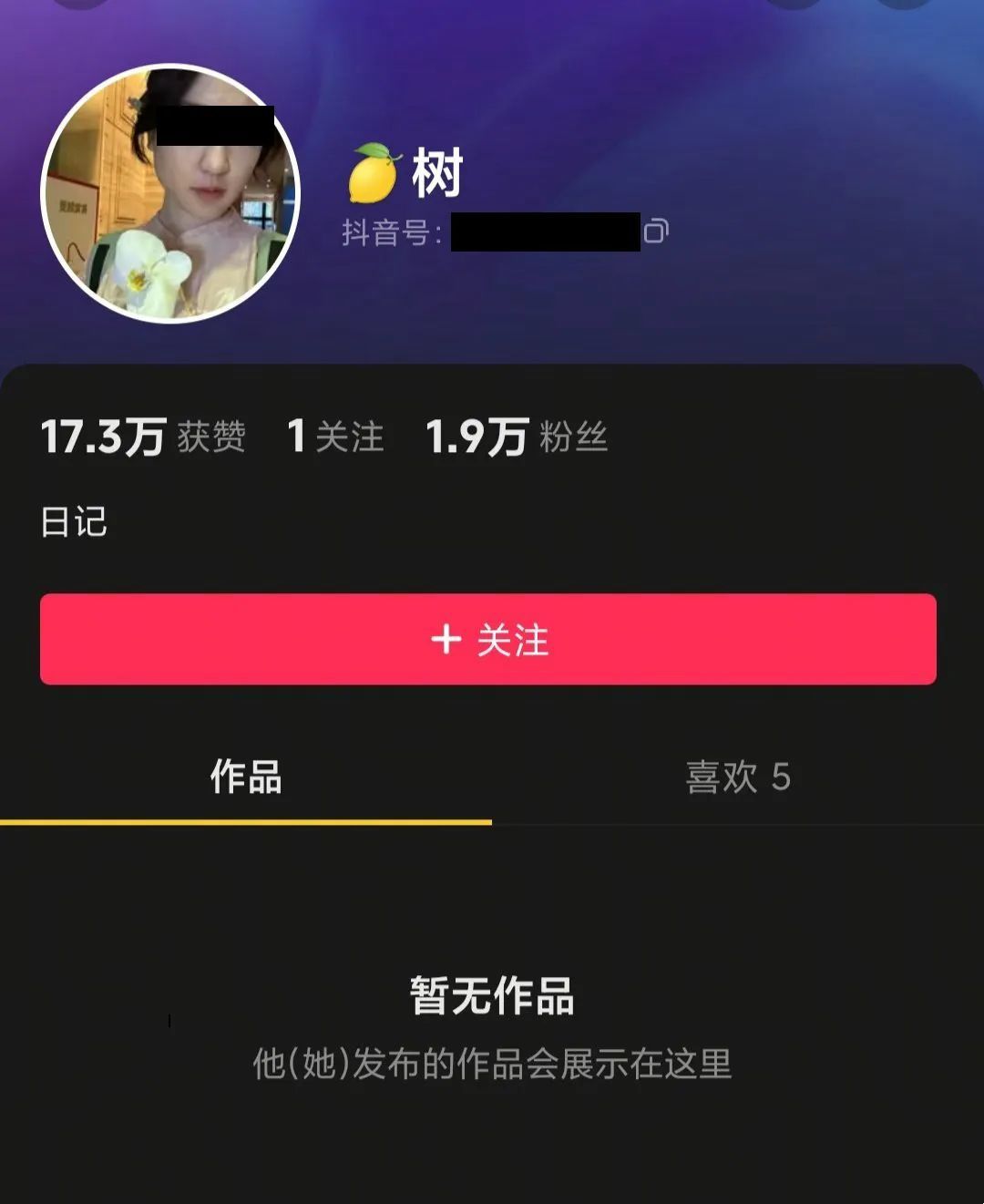
Task: Copy the 抖音号 with the copy icon
Action: pos(656,232)
